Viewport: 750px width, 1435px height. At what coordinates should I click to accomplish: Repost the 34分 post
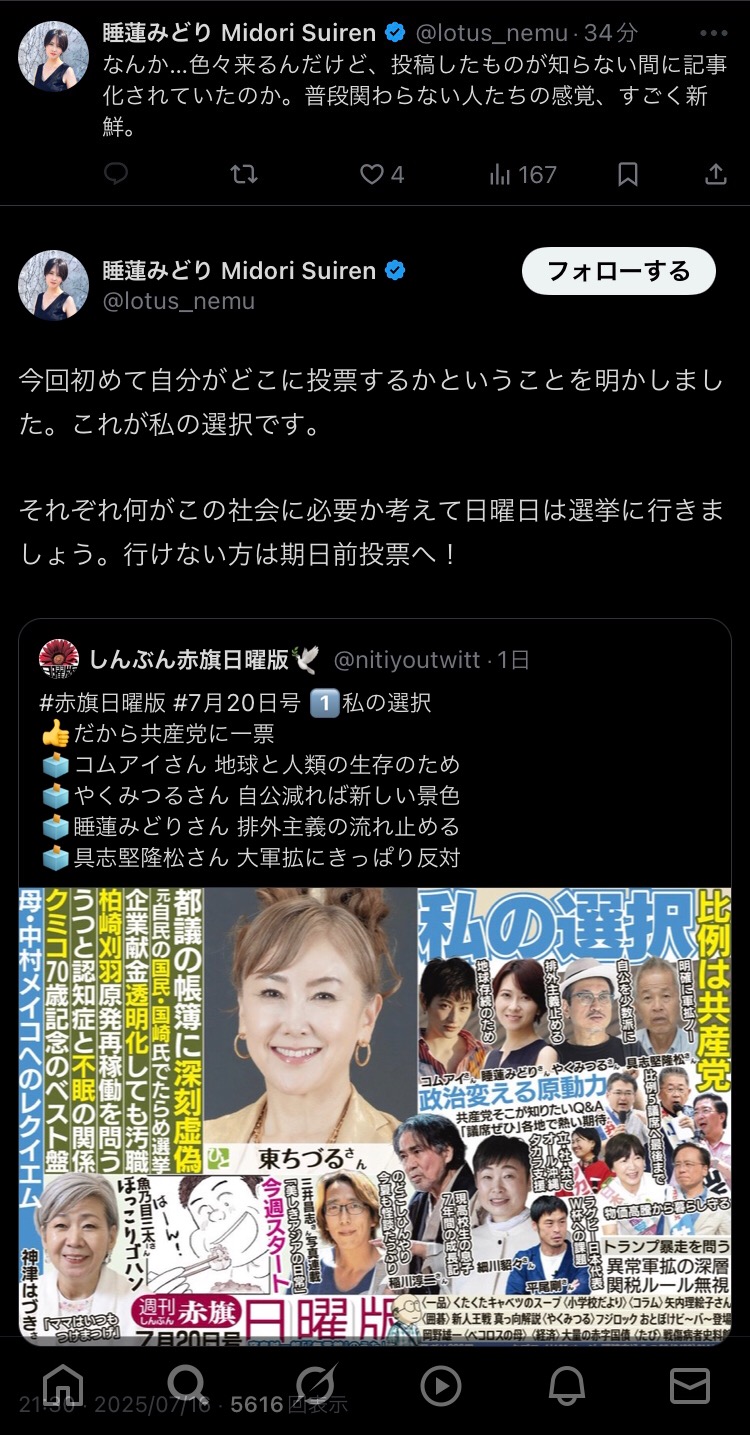coord(243,175)
